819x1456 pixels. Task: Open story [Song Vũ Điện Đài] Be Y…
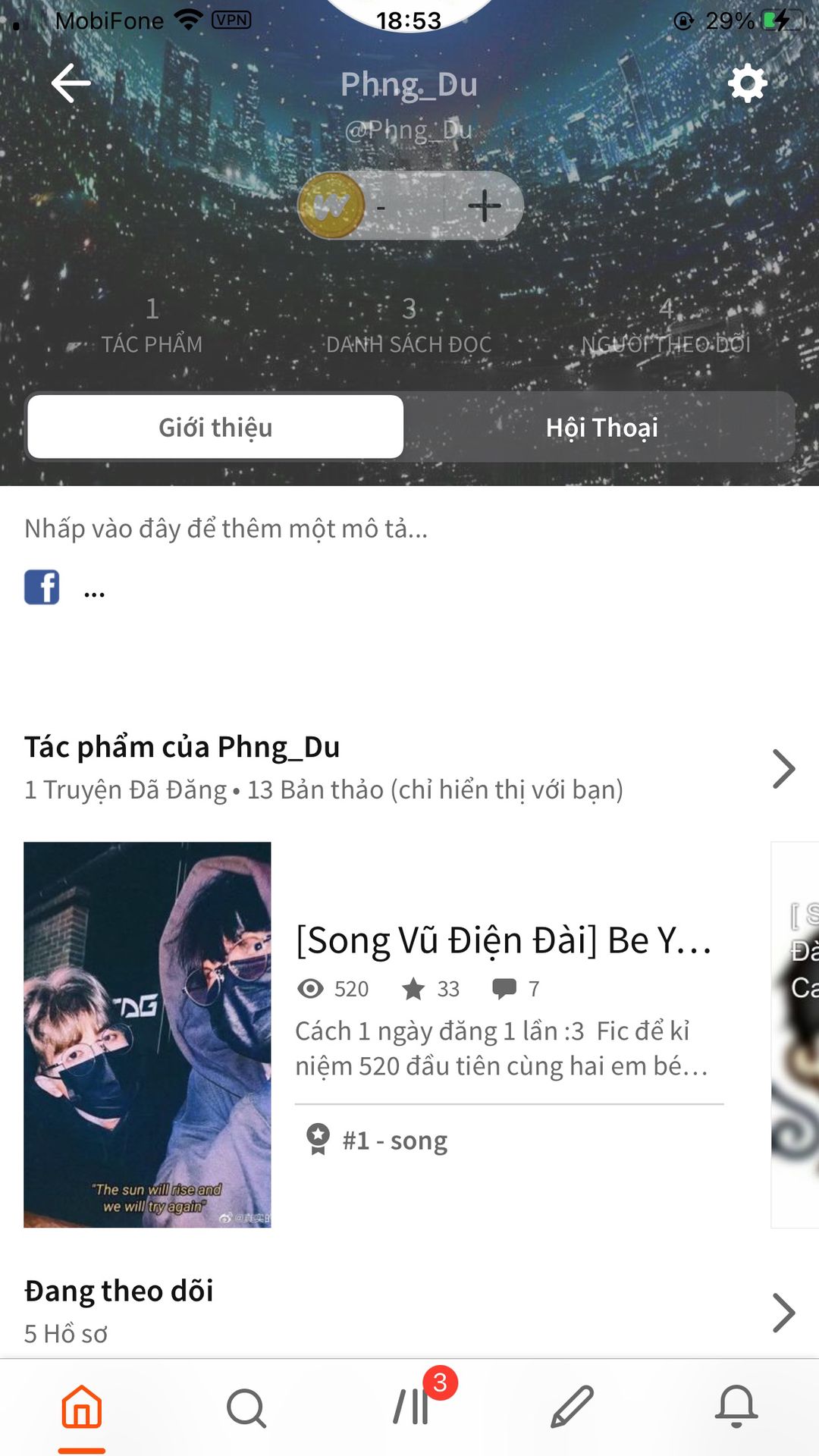(504, 940)
